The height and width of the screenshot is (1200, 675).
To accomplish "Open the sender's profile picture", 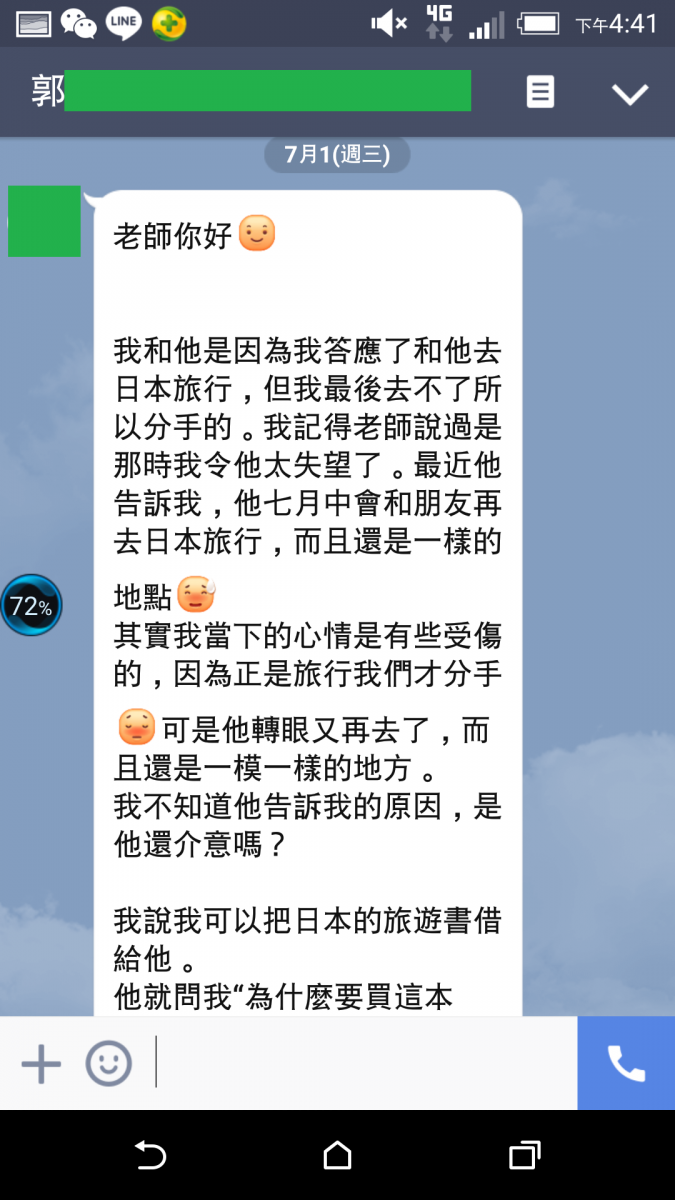I will pos(44,221).
